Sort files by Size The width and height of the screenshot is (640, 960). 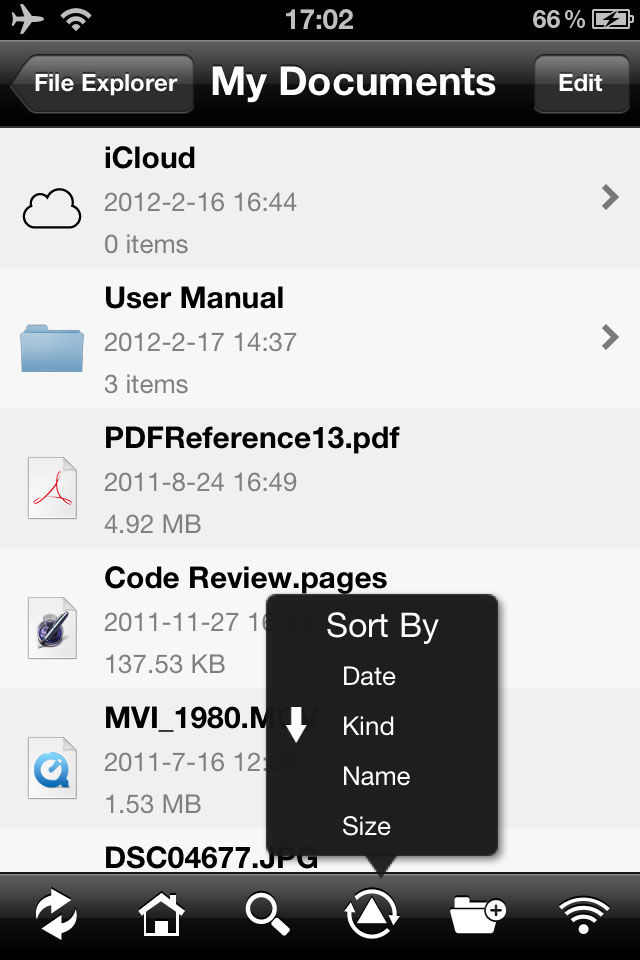366,827
